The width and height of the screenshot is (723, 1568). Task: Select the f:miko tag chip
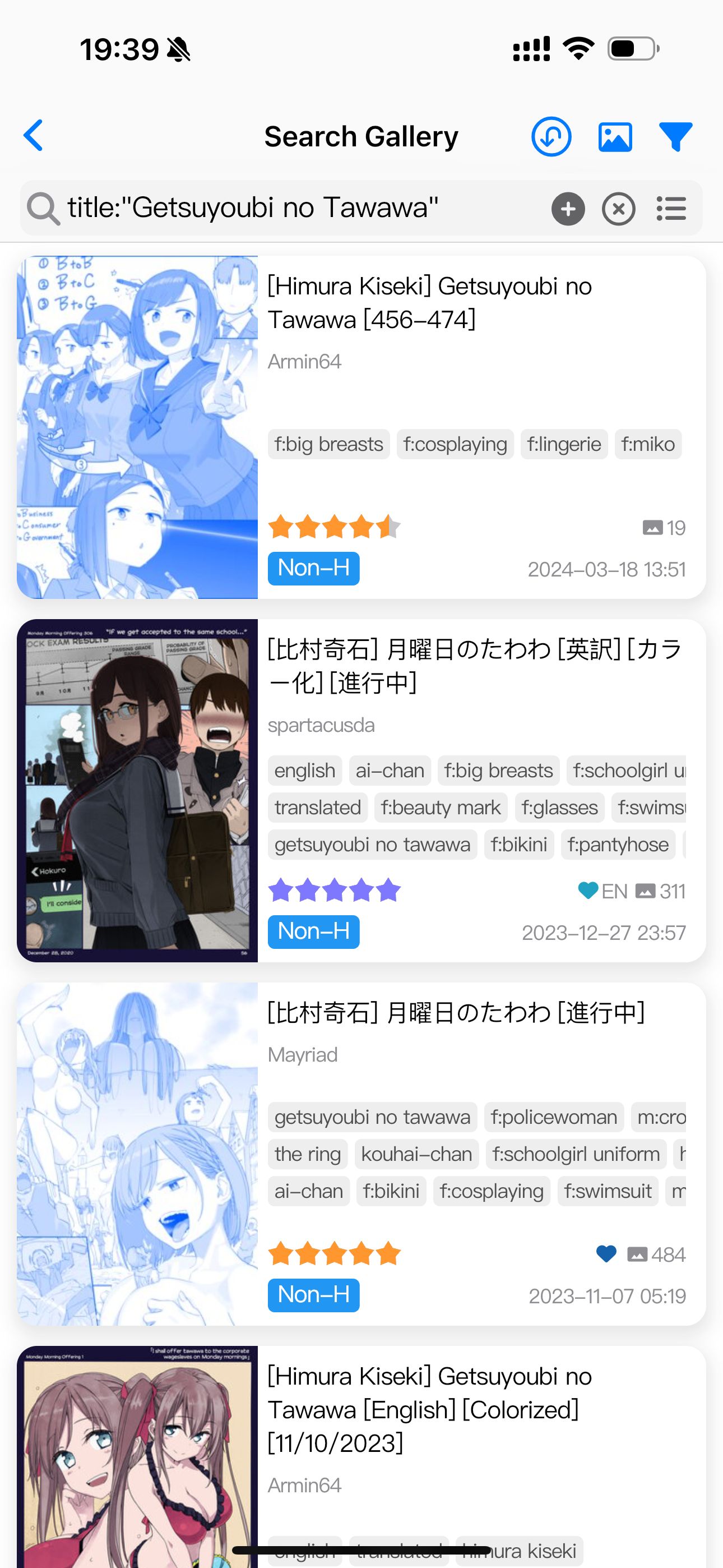[647, 444]
